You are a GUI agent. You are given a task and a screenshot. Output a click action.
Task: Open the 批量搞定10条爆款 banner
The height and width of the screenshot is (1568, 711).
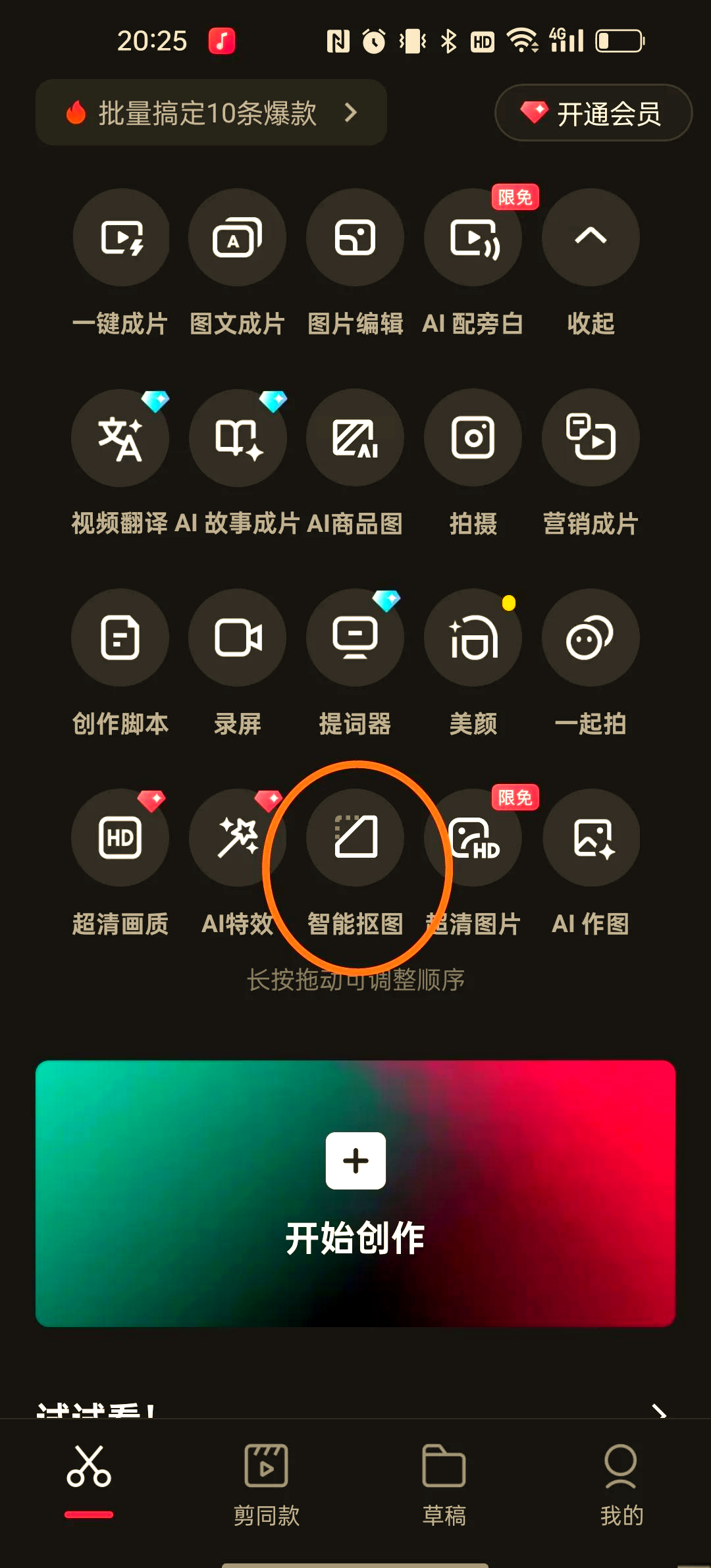(x=211, y=113)
